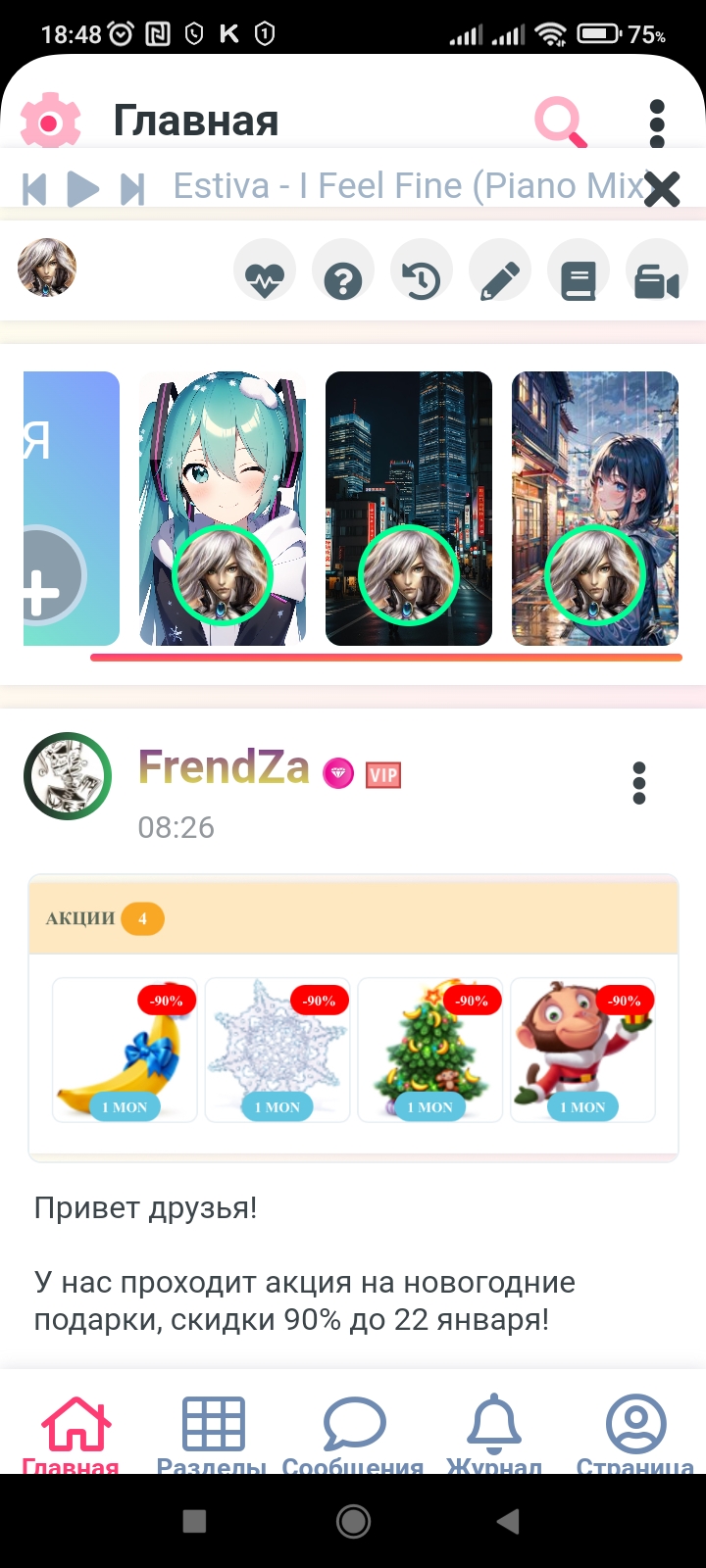Open FrendZa's post options menu
The width and height of the screenshot is (706, 1568).
tap(639, 783)
